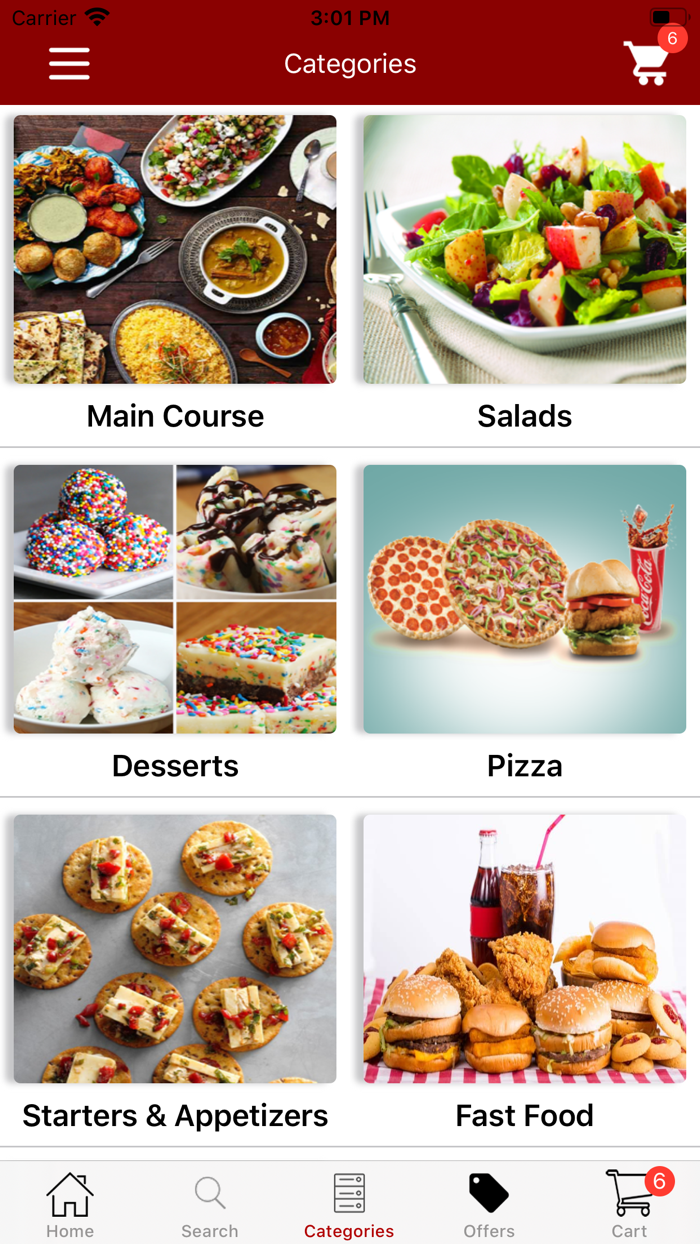700x1244 pixels.
Task: Switch to the Offers tab
Action: [489, 1204]
